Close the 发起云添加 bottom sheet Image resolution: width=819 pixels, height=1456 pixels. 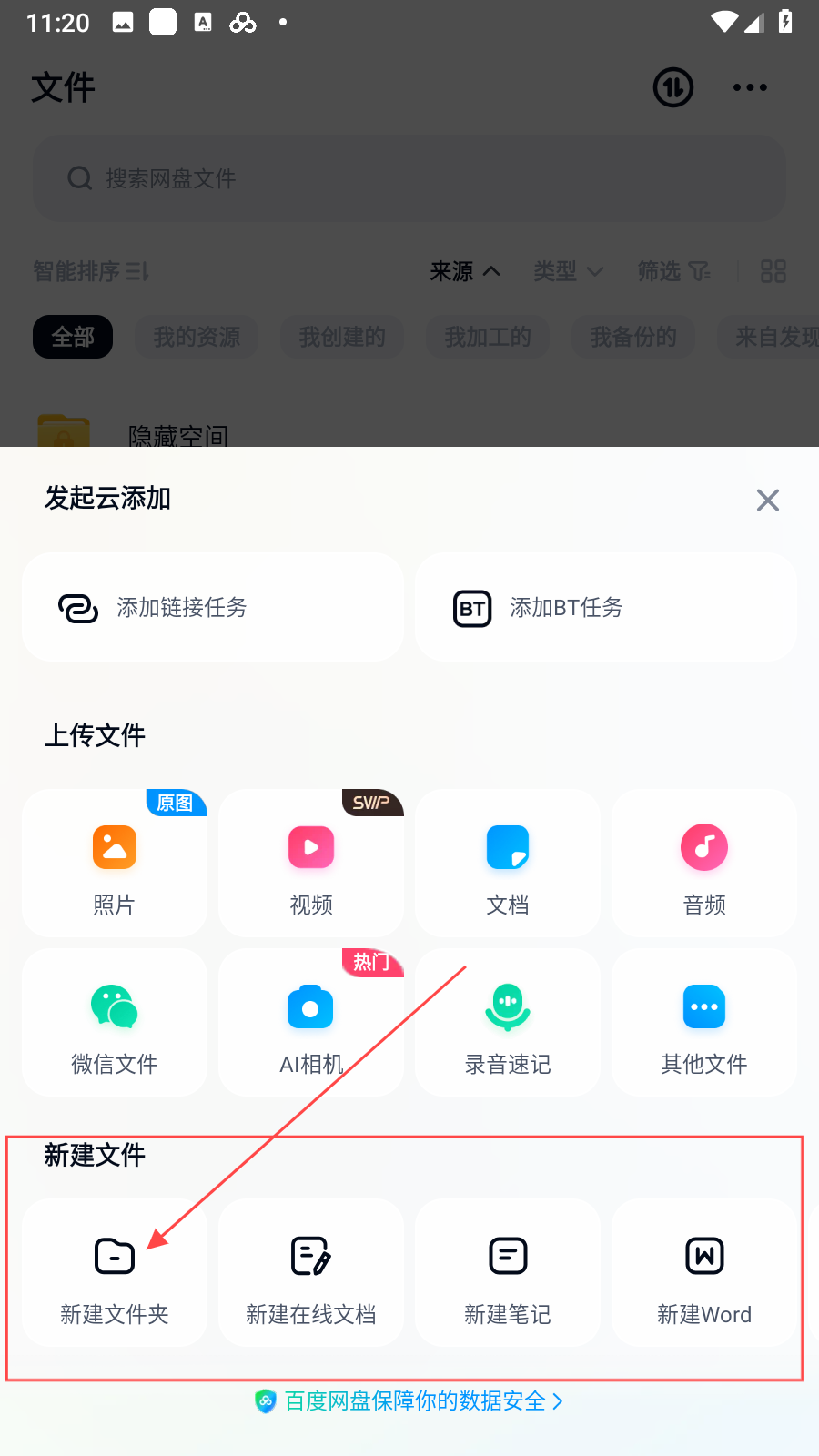[x=767, y=500]
